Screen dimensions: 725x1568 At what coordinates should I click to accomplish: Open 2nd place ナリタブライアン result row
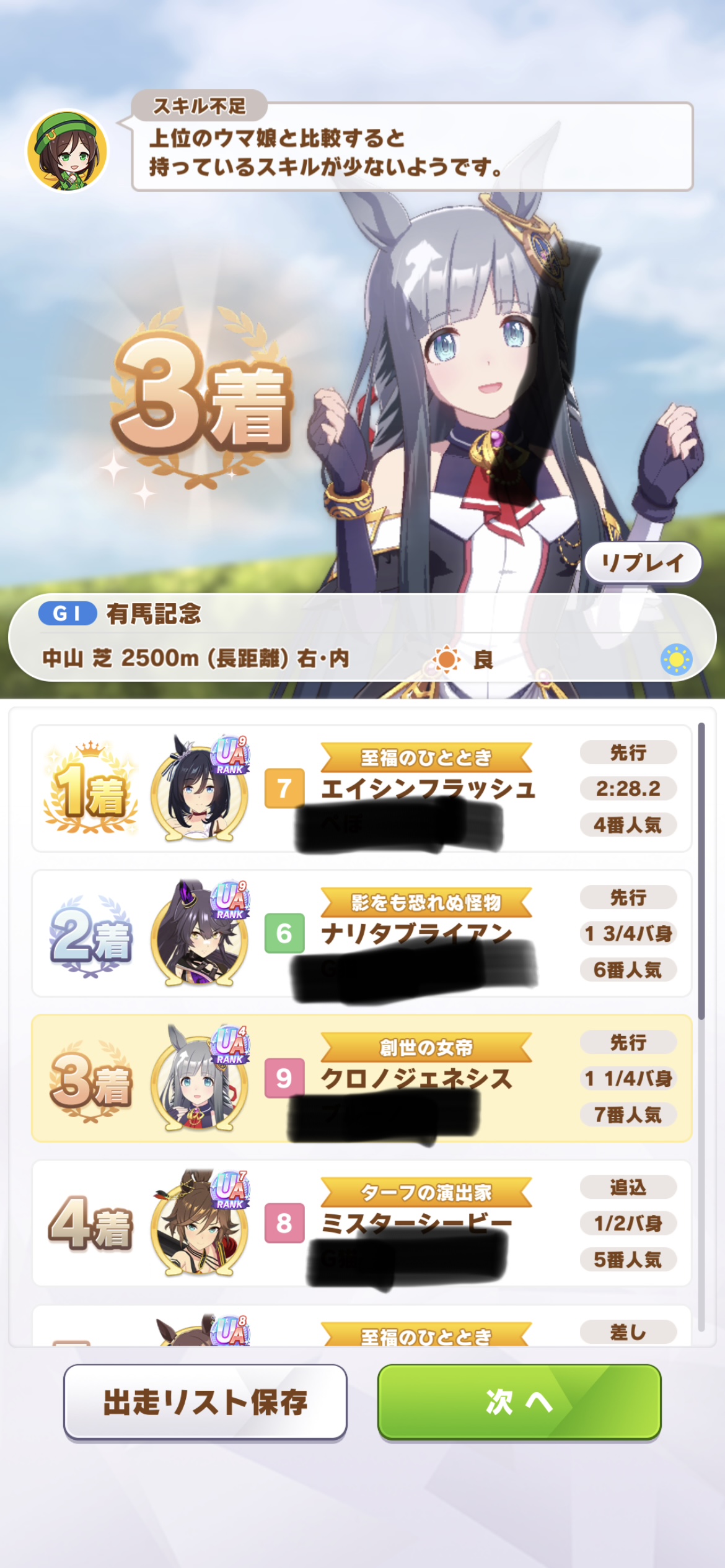click(362, 933)
